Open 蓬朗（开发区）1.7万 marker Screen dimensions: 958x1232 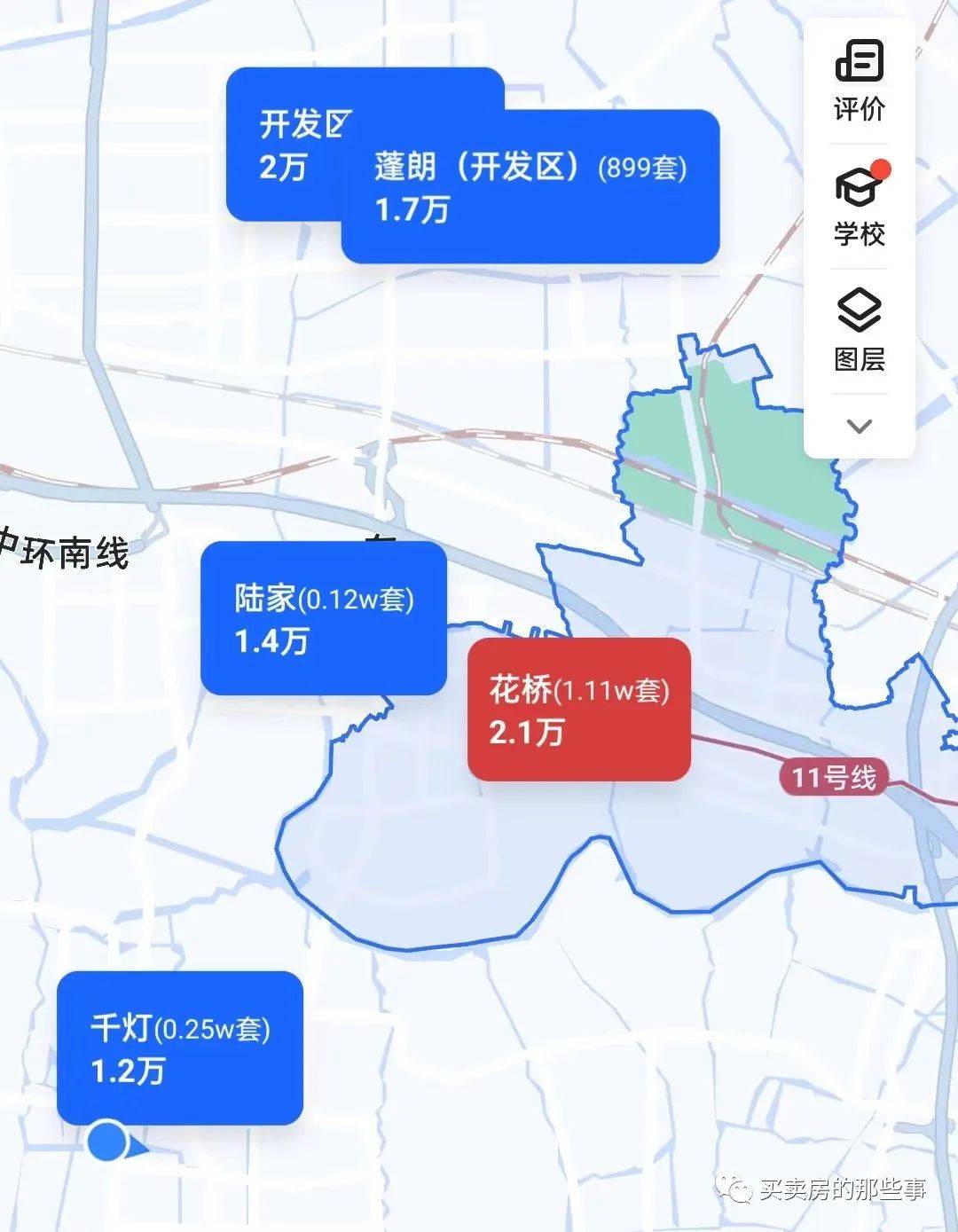click(x=530, y=187)
